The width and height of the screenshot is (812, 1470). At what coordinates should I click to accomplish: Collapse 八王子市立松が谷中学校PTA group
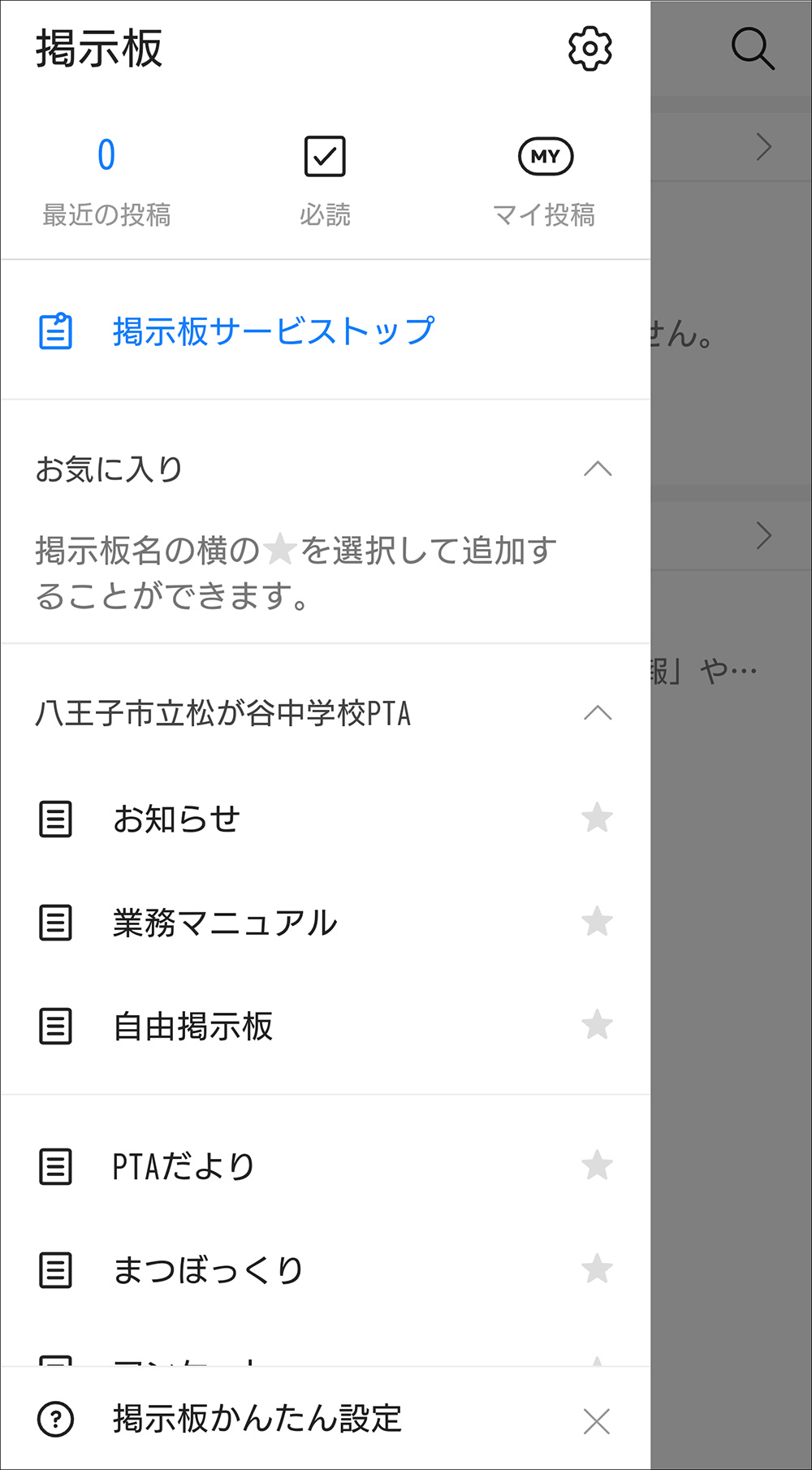pyautogui.click(x=598, y=713)
